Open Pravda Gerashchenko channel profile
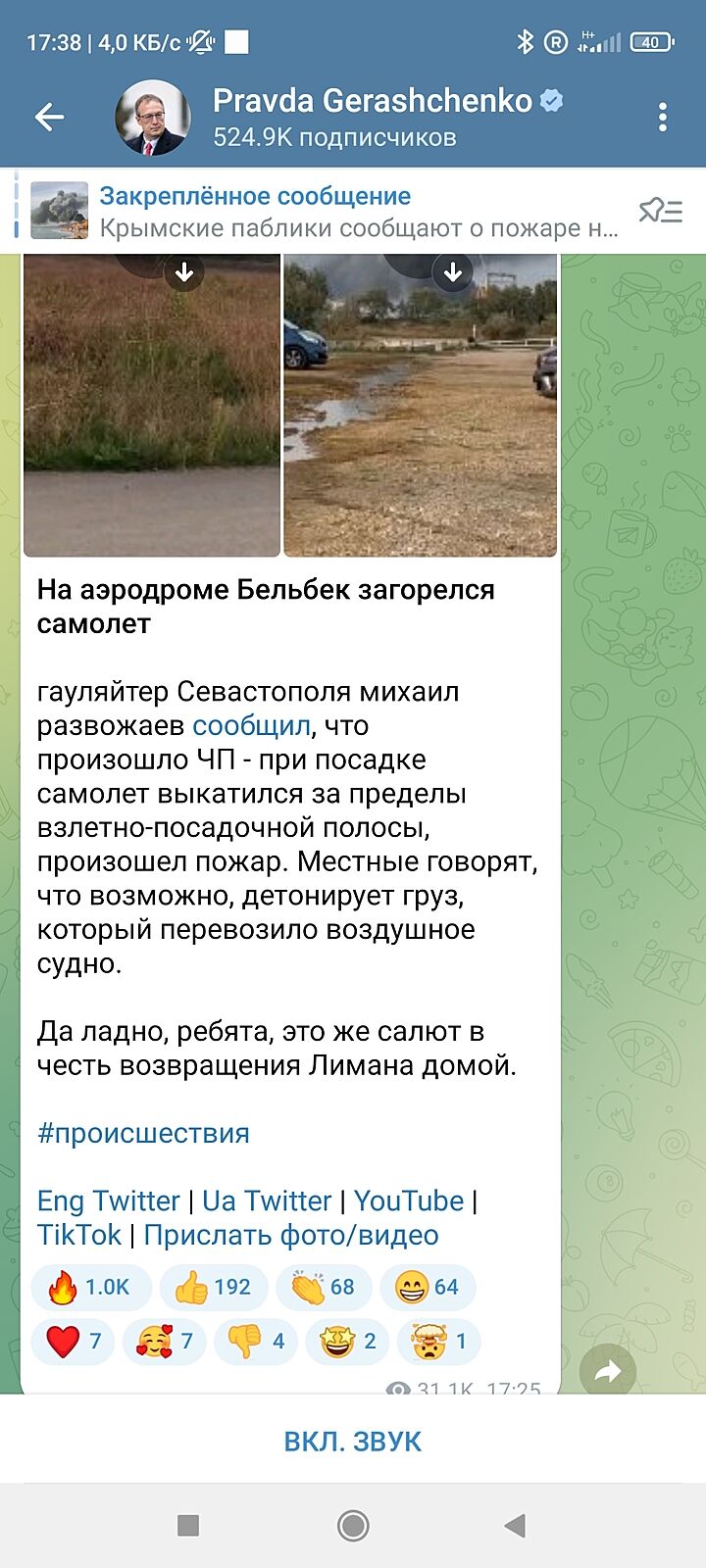 (x=373, y=118)
